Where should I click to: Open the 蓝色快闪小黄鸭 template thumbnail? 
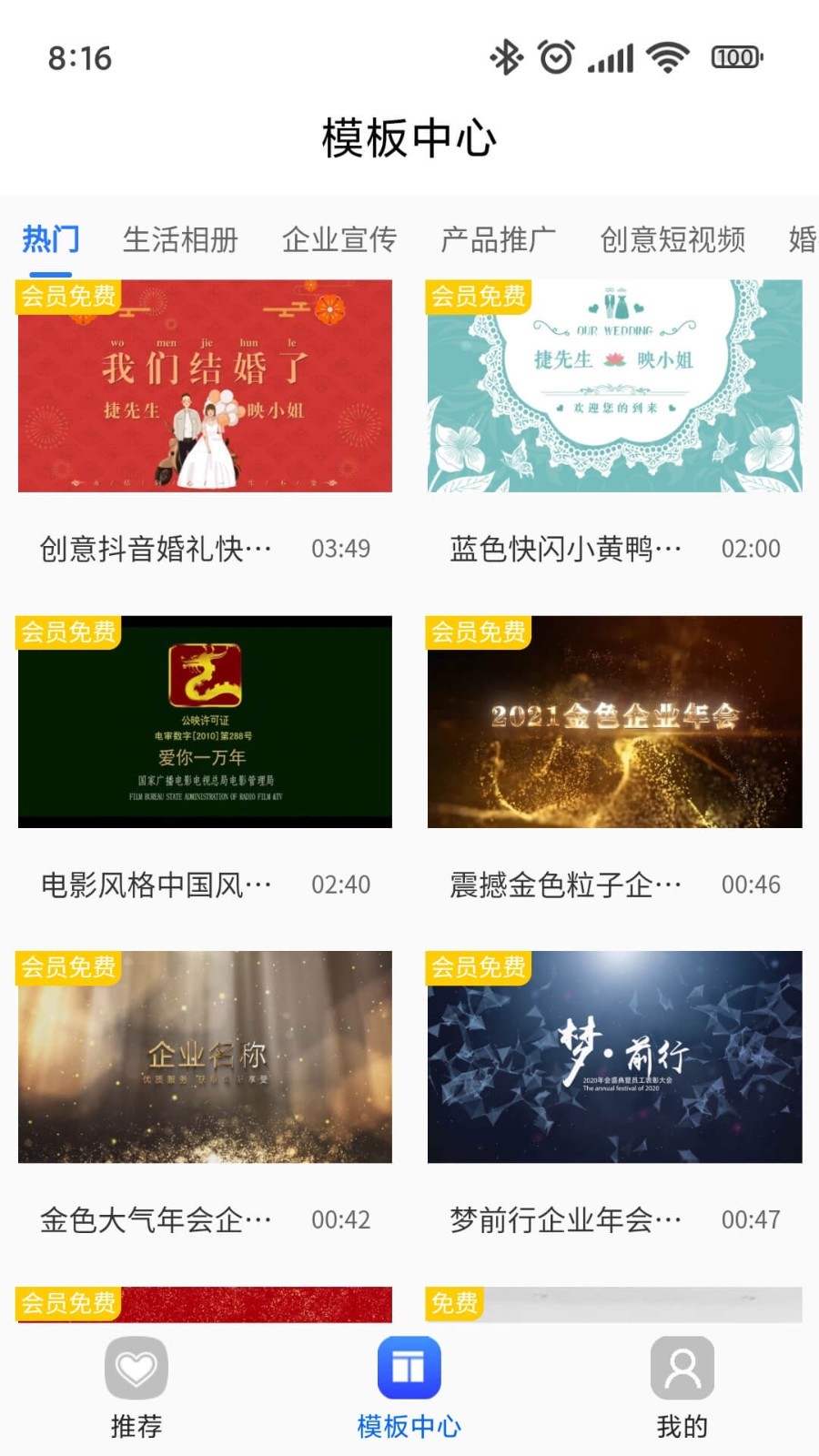click(614, 388)
